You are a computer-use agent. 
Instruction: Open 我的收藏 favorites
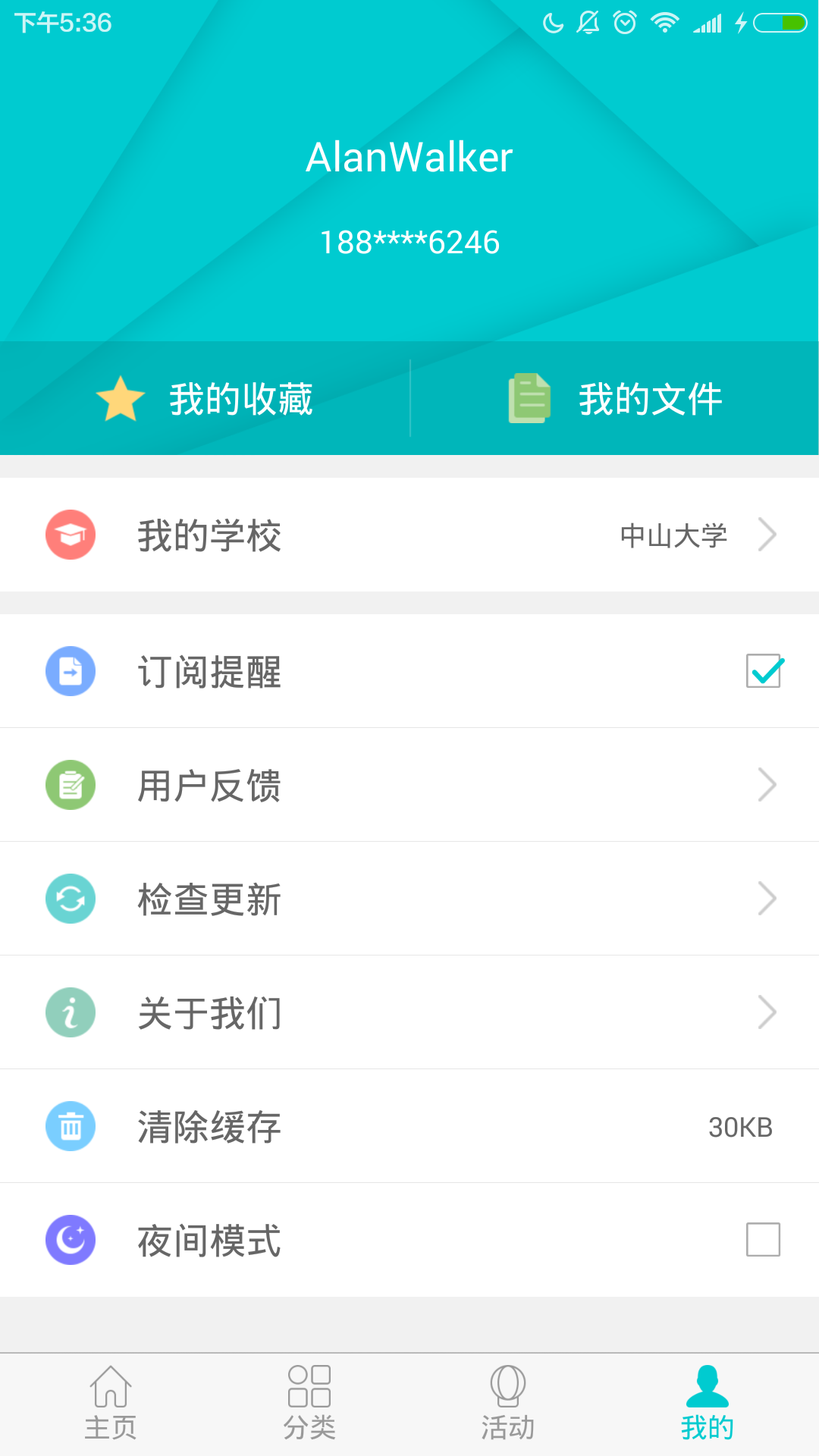[205, 399]
